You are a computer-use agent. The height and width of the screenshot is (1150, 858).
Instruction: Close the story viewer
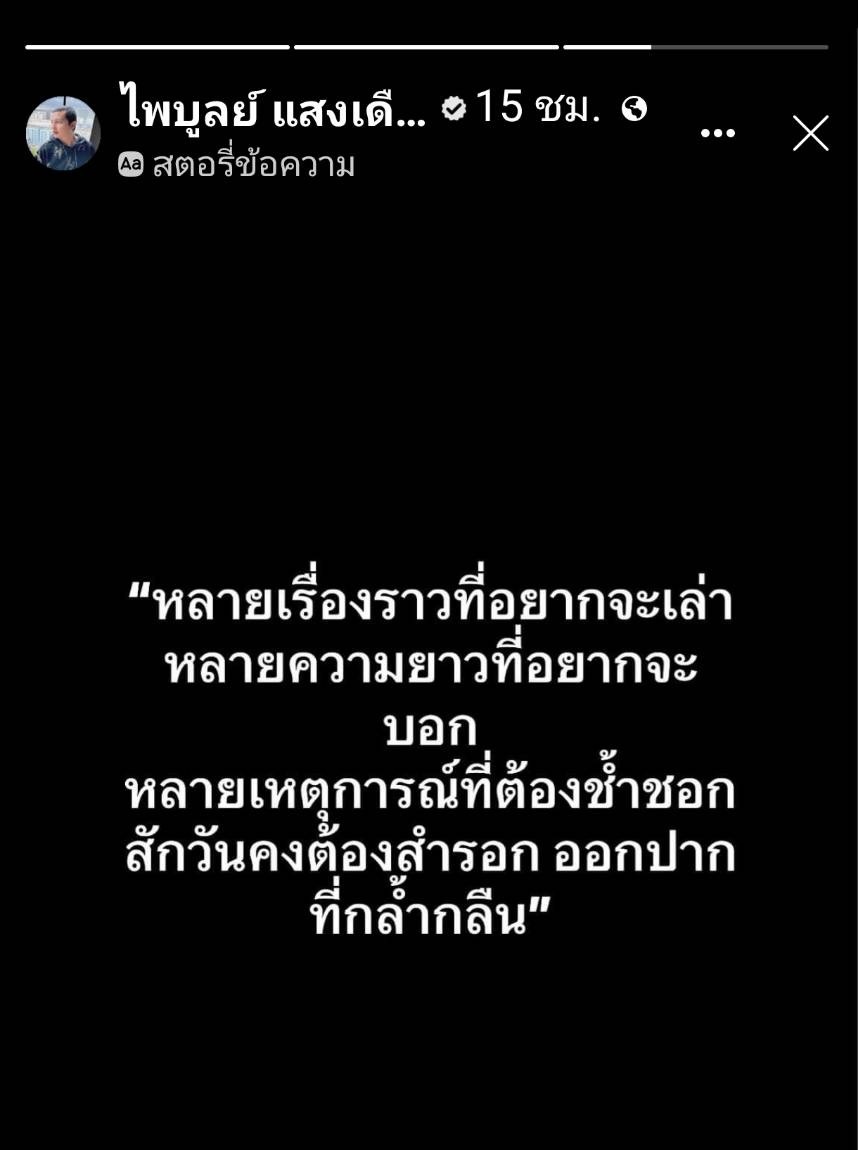(x=810, y=133)
